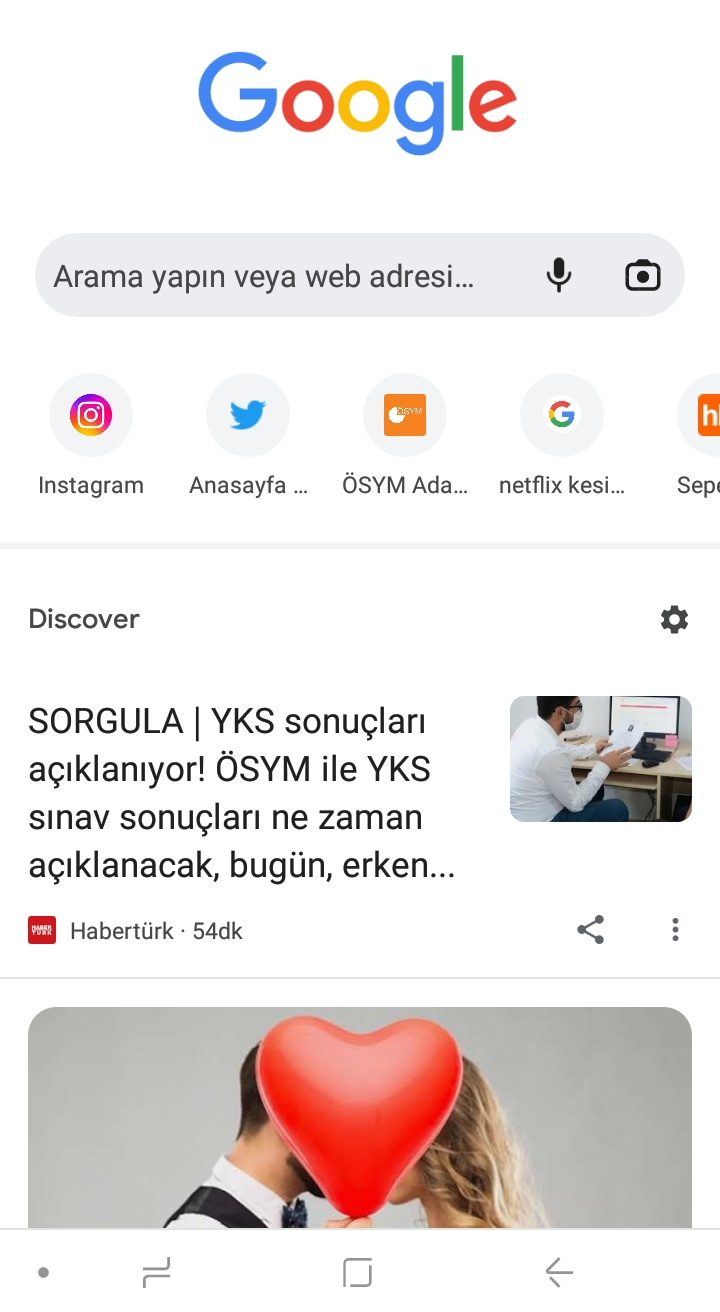720x1312 pixels.
Task: Go back using the navigation bar
Action: (x=559, y=1273)
